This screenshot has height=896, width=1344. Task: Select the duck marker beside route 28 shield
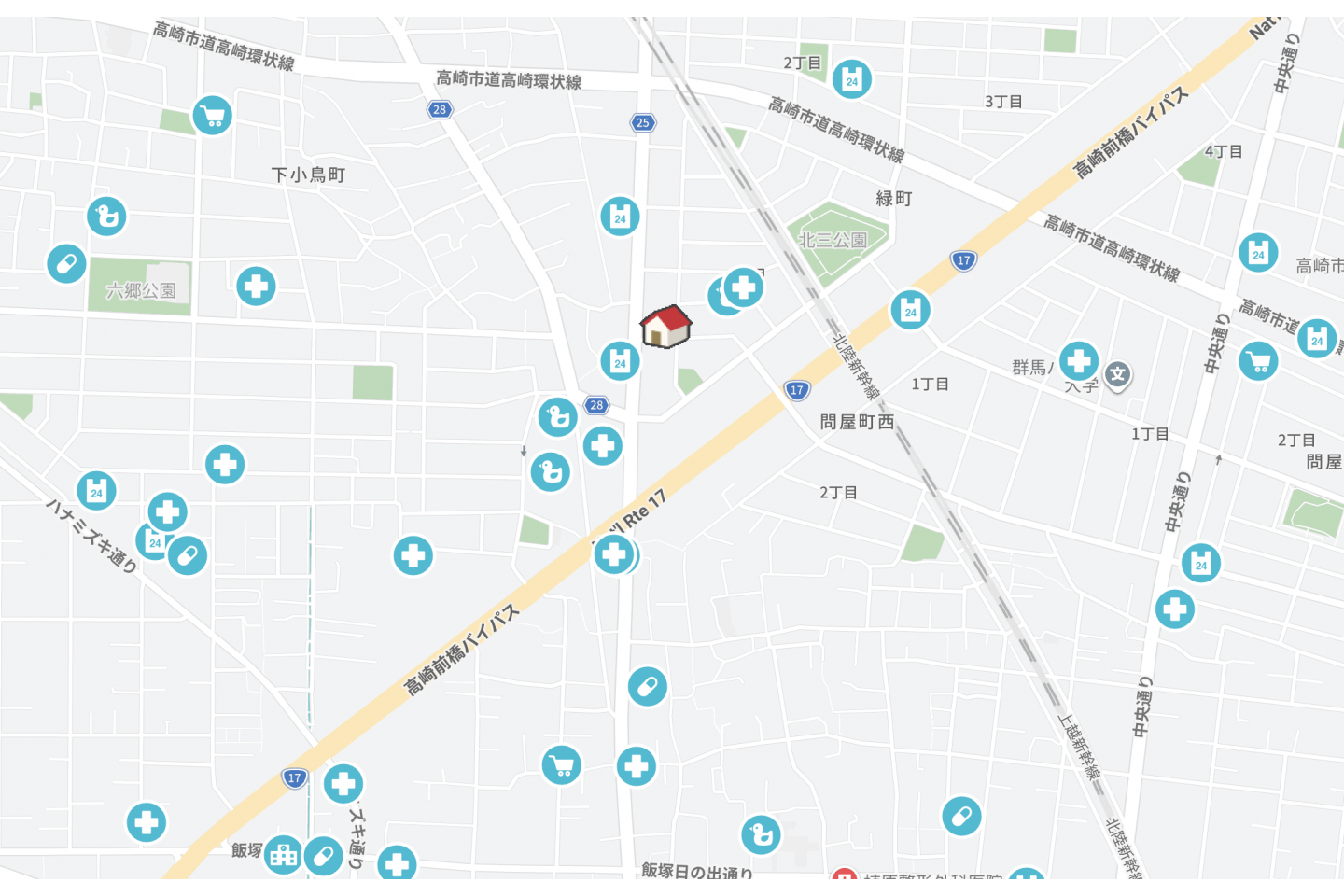[558, 416]
